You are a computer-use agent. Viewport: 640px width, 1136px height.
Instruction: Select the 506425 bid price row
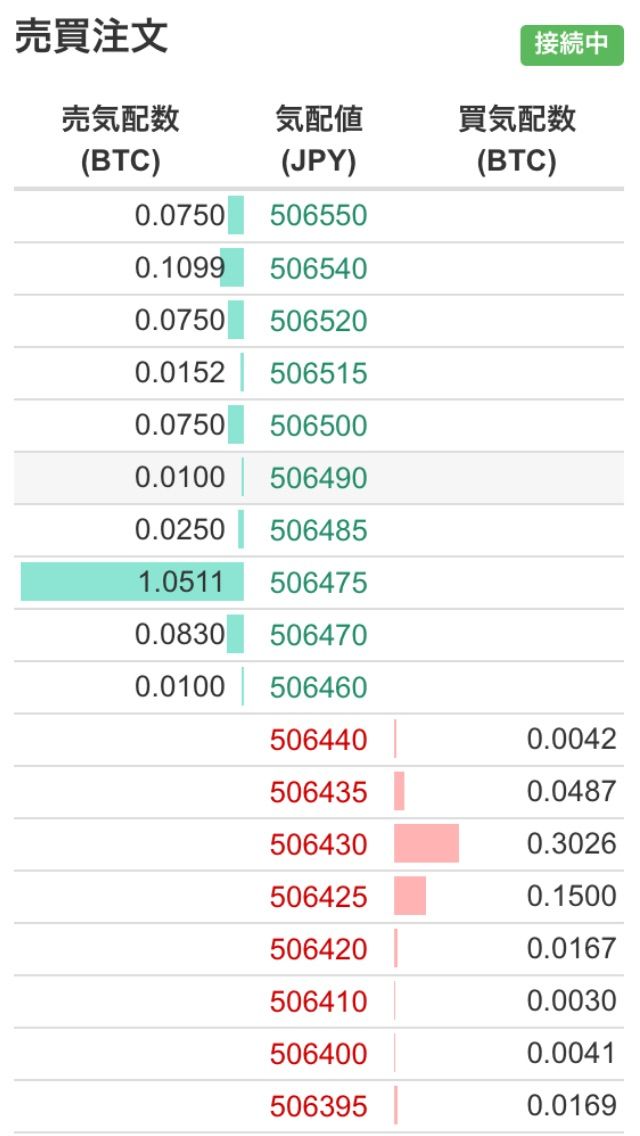pos(318,897)
